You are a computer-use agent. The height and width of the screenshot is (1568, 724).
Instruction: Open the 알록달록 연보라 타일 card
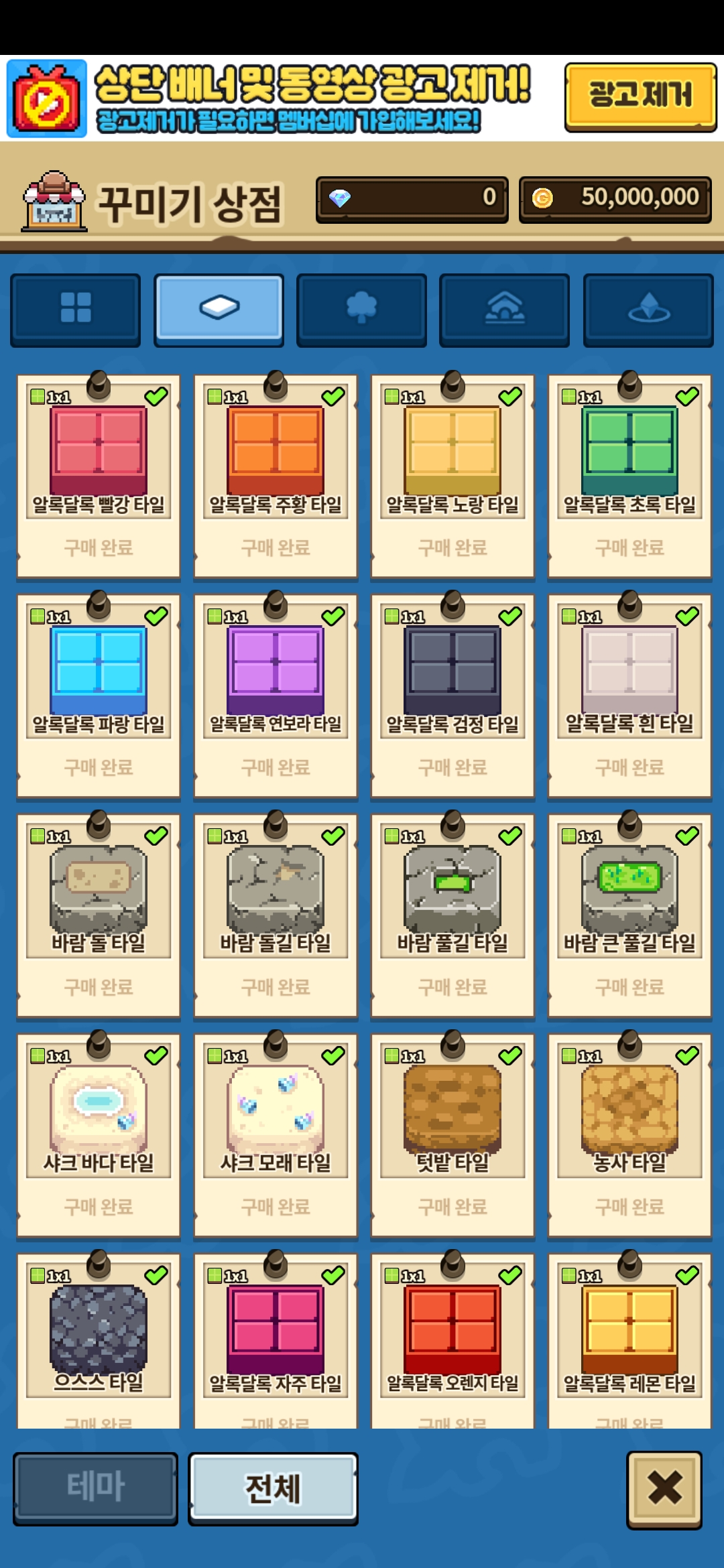[x=276, y=696]
